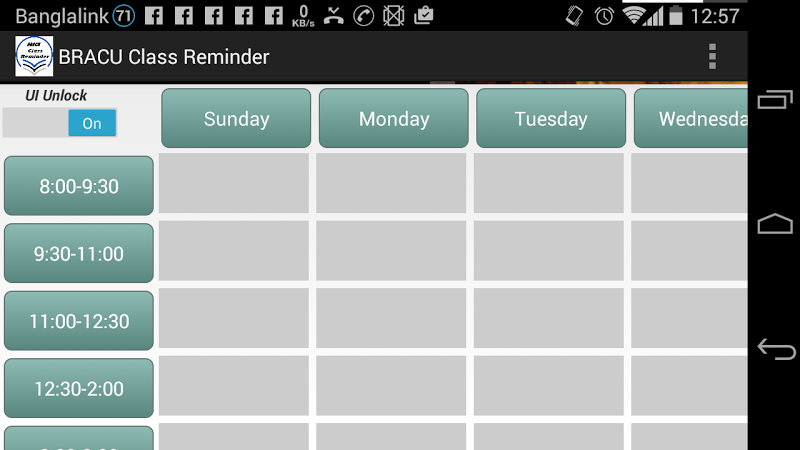
Task: Select the Tuesday column header
Action: coord(550,118)
